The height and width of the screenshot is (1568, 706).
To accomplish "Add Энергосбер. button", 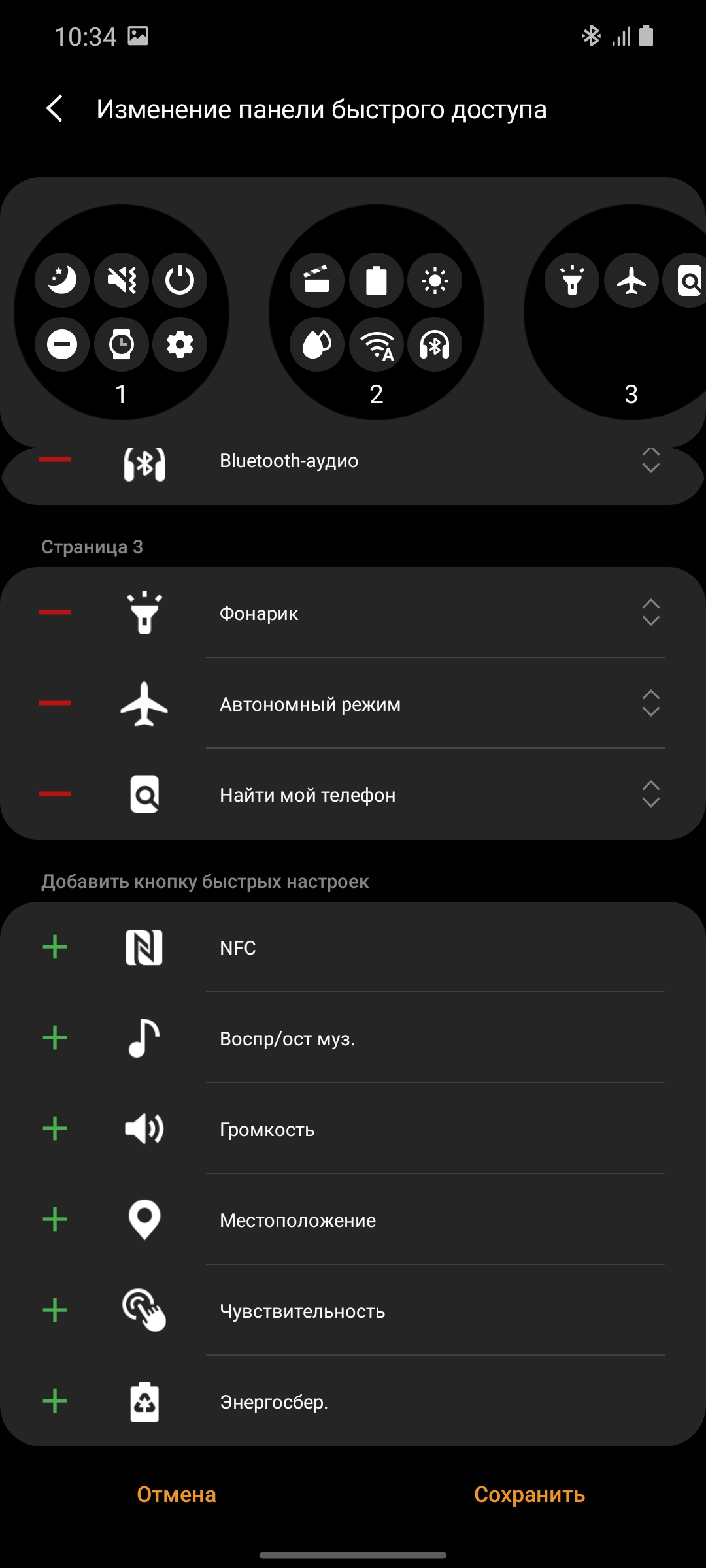I will point(55,1401).
